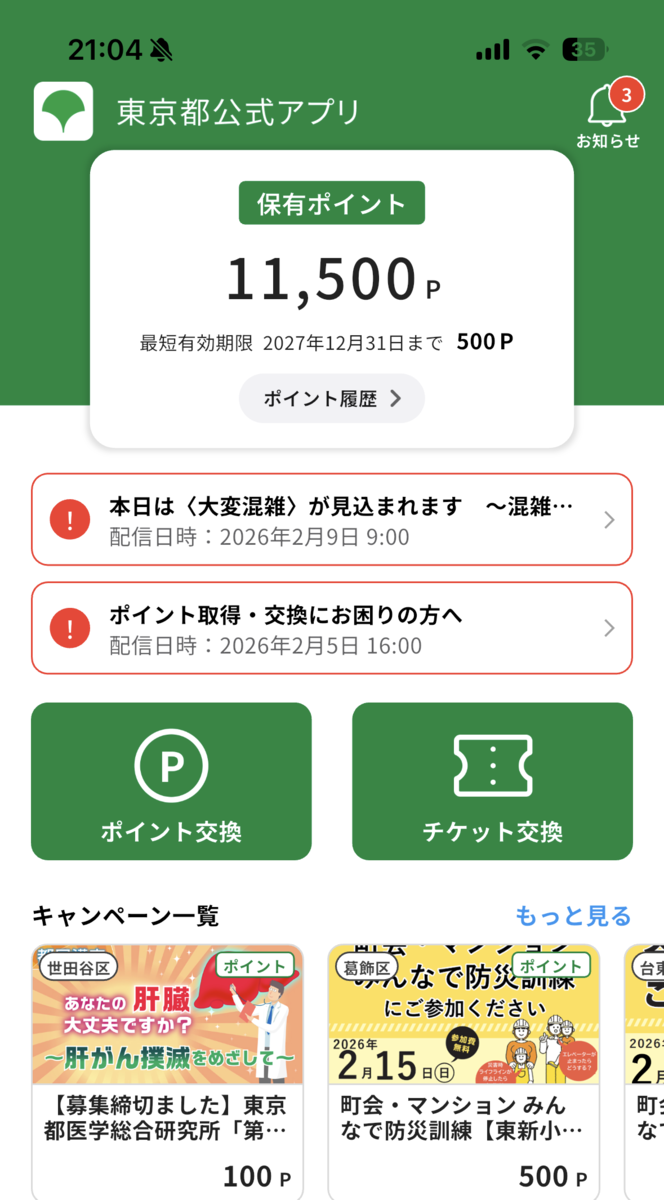Tap もっと見る to see more campaigns
The image size is (664, 1200).
[x=573, y=915]
